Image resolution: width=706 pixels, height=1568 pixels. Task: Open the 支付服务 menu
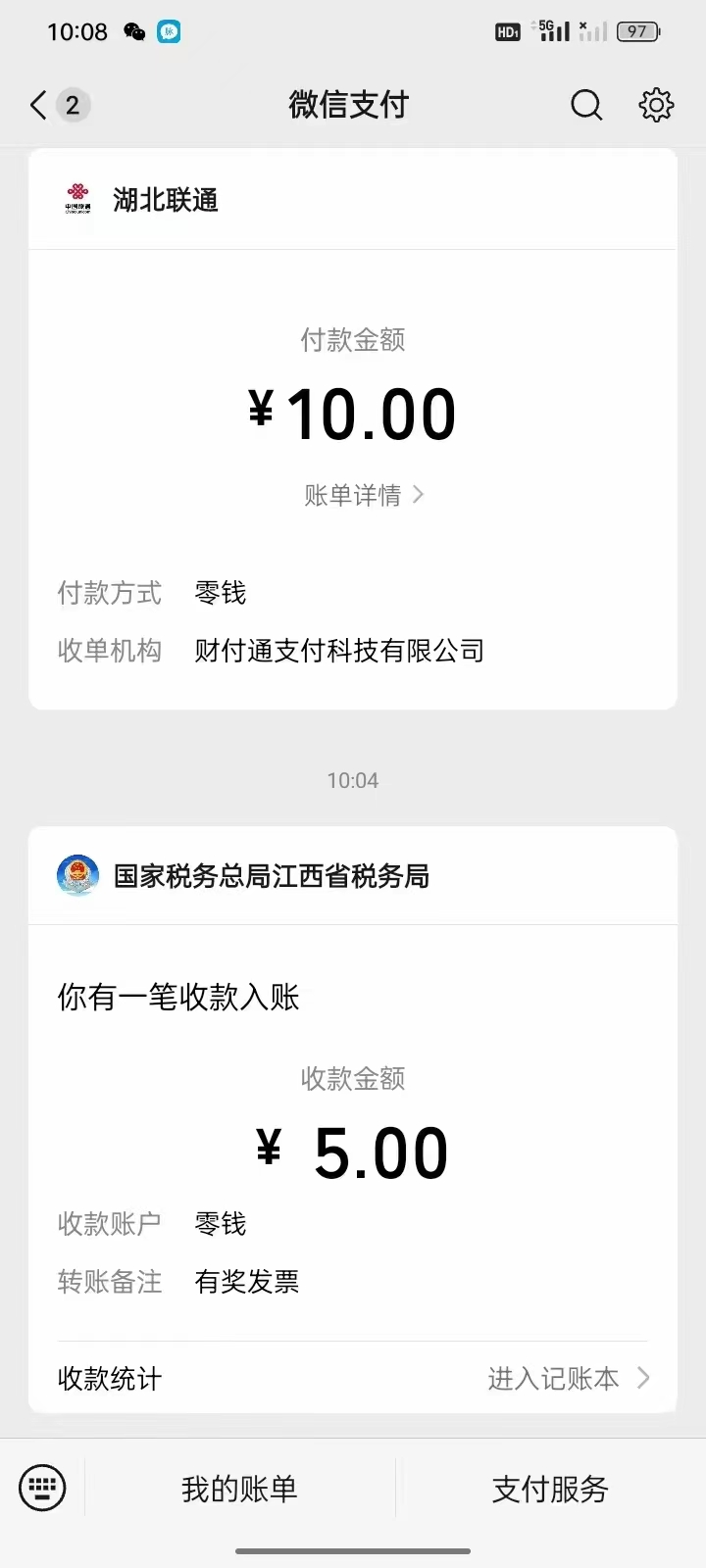coord(550,1490)
